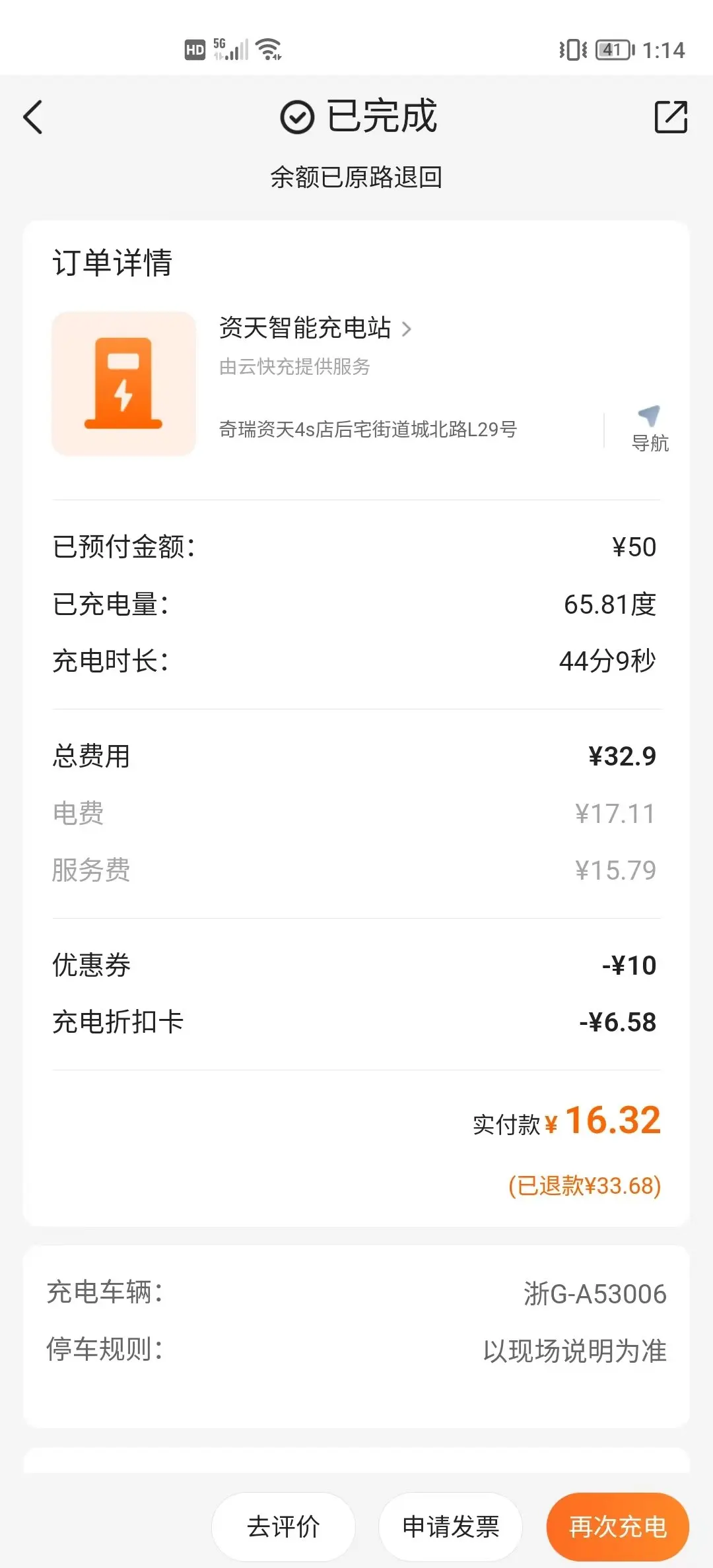Go back using the top-left arrow
Image resolution: width=713 pixels, height=1568 pixels.
click(x=33, y=117)
